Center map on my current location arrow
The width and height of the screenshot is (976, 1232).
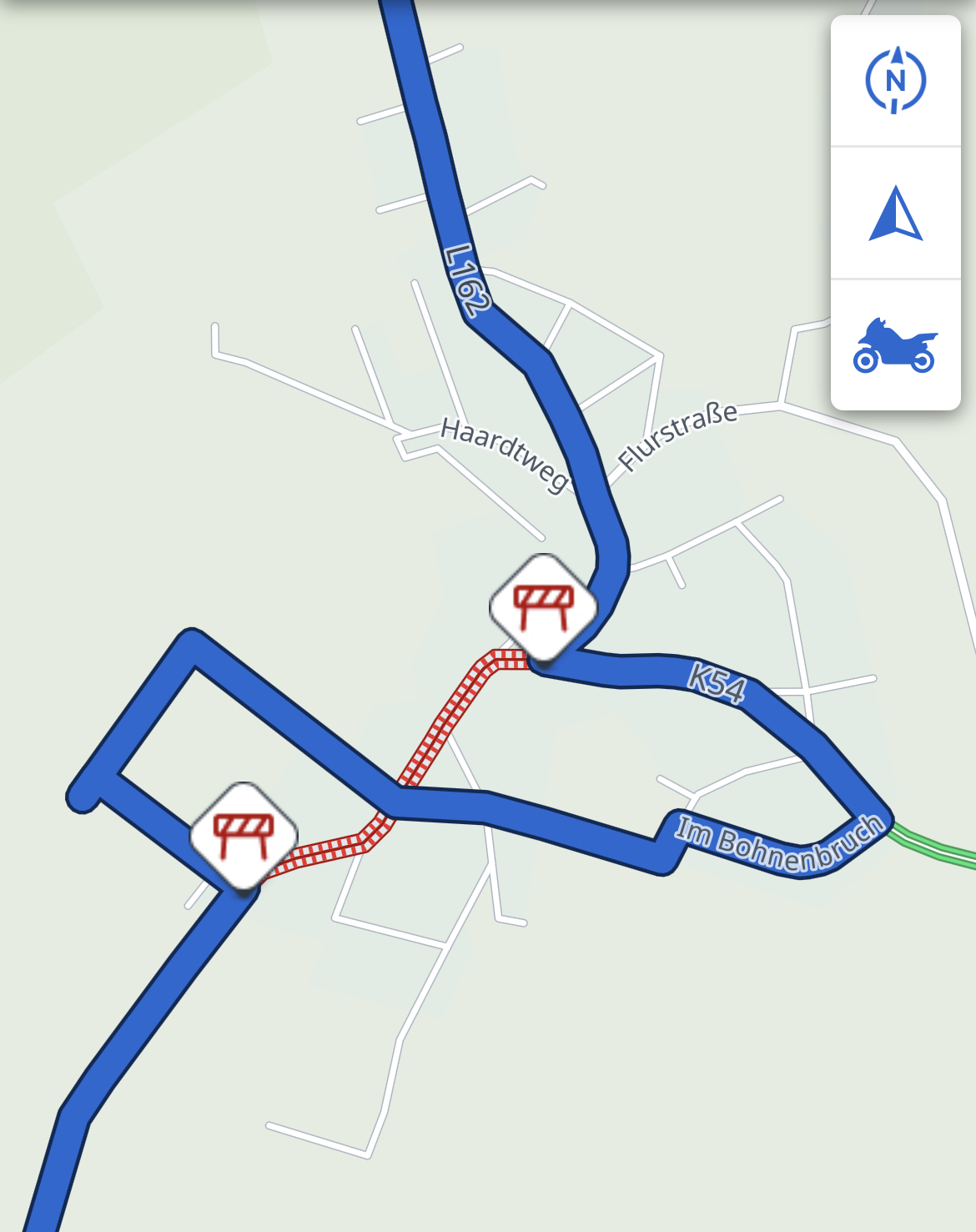point(895,214)
